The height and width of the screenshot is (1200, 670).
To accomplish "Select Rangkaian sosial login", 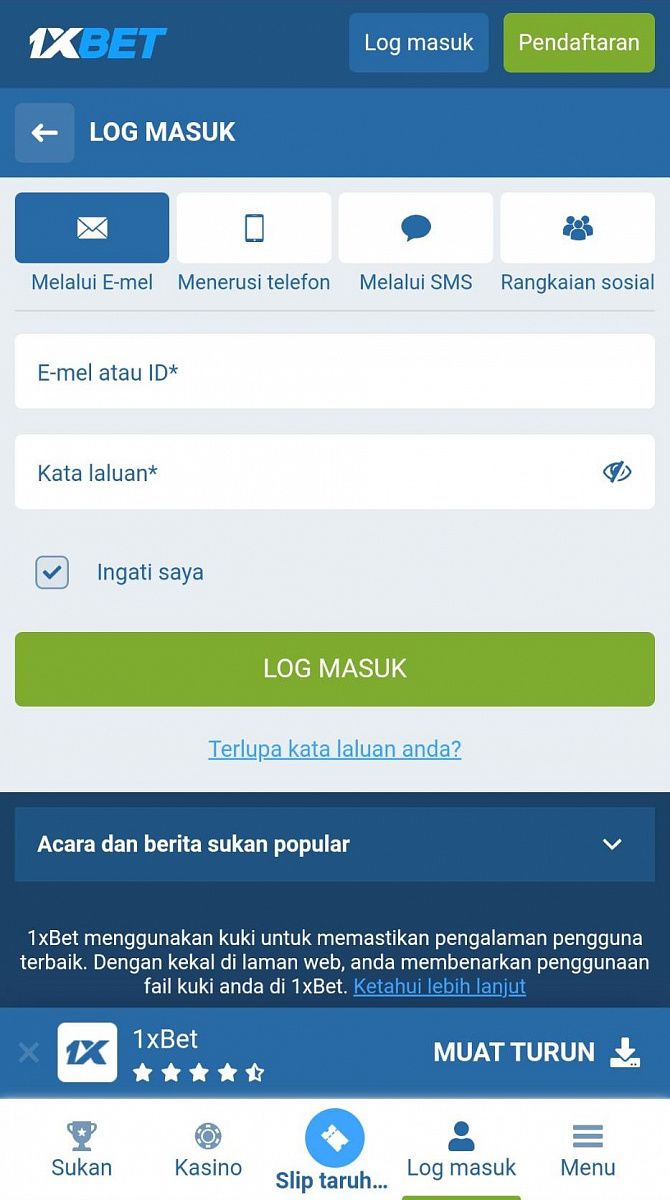I will click(x=577, y=228).
